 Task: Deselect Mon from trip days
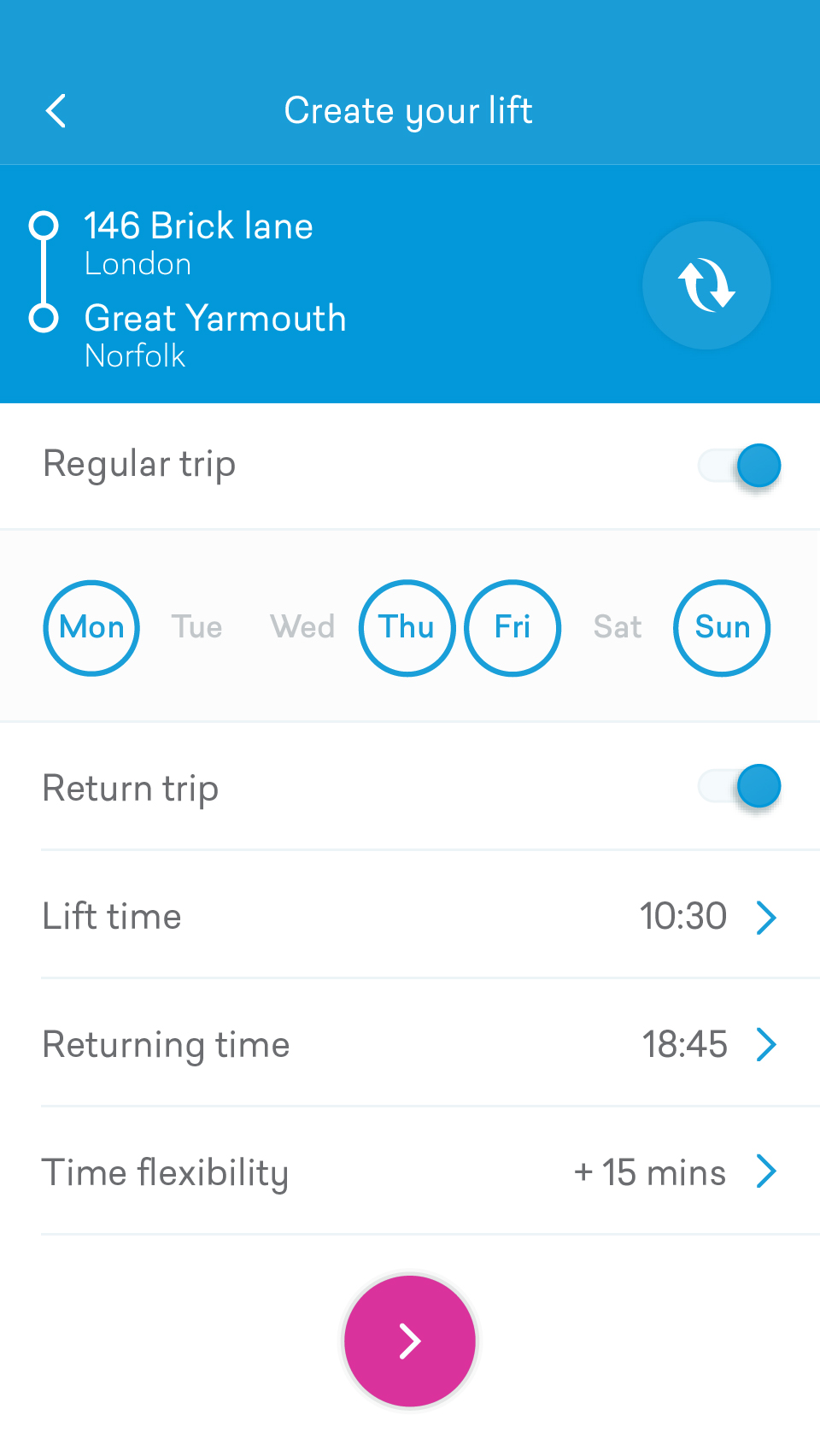[91, 628]
